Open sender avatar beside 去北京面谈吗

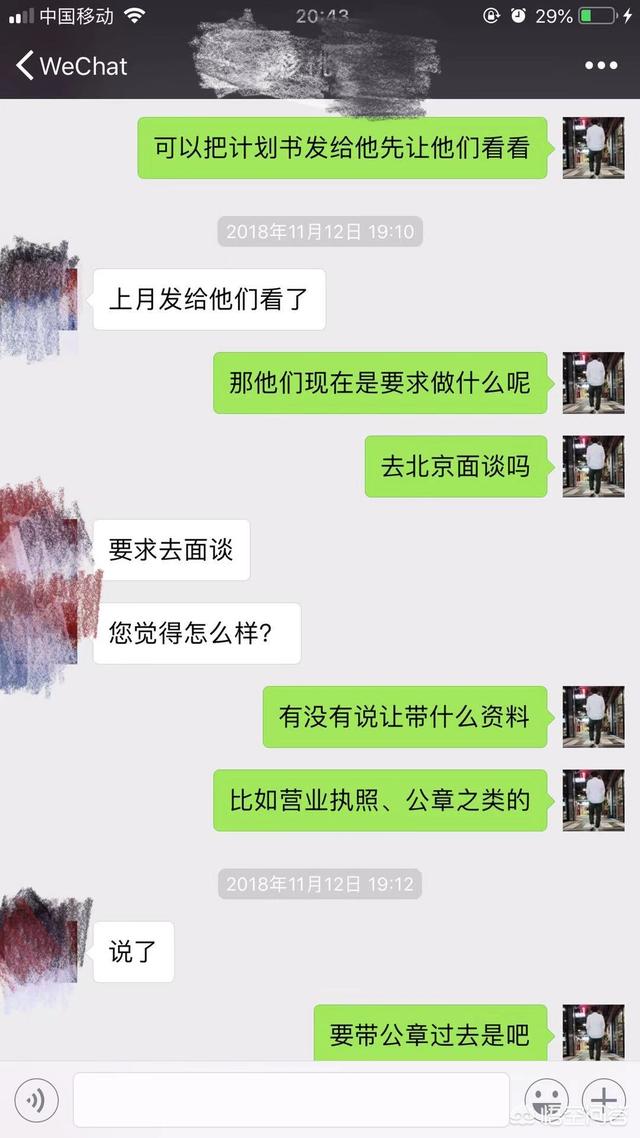tap(593, 467)
